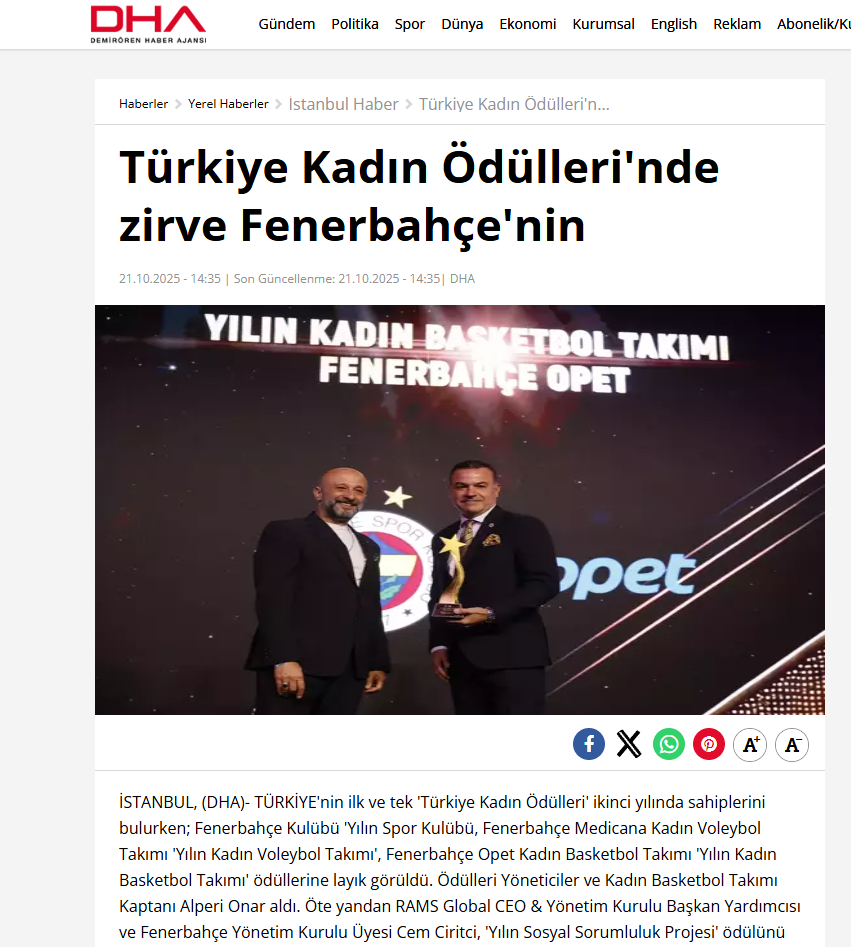Viewport: 851px width, 947px height.
Task: Switch to the Dünya section
Action: (462, 24)
